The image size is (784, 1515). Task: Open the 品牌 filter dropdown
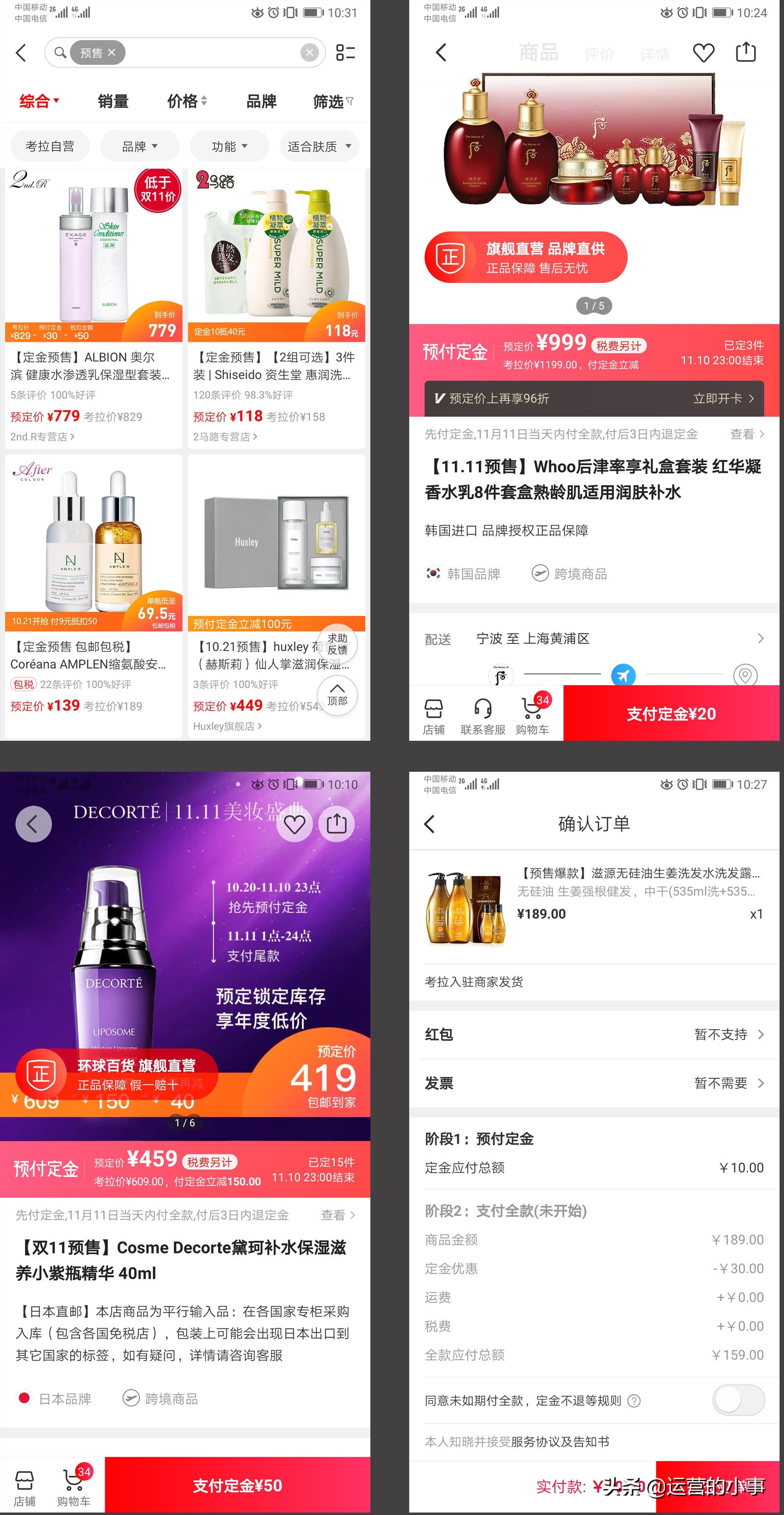pos(139,146)
